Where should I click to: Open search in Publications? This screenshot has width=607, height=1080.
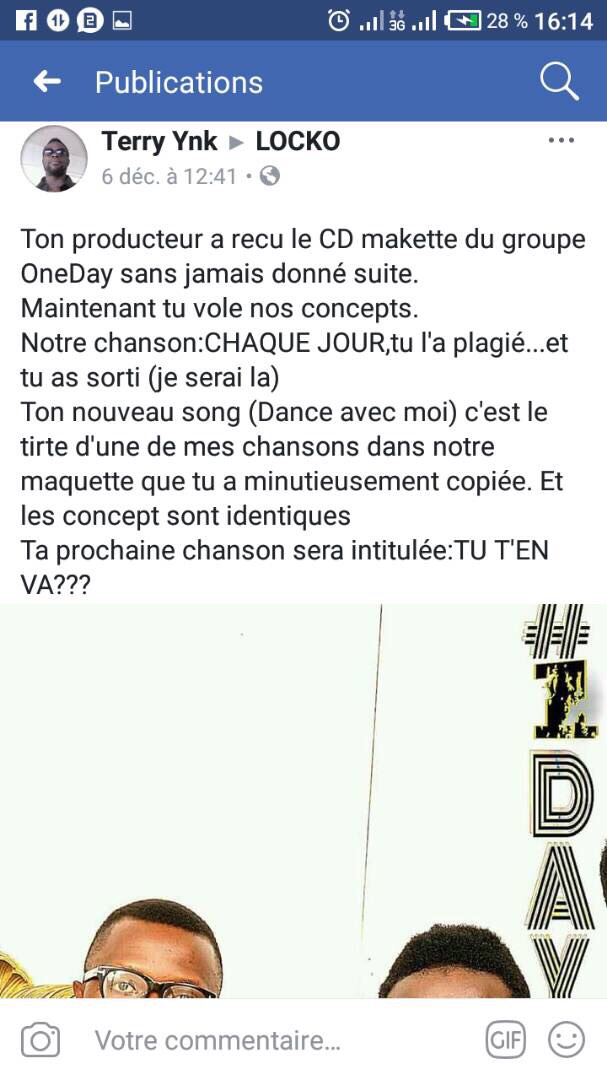[x=559, y=81]
